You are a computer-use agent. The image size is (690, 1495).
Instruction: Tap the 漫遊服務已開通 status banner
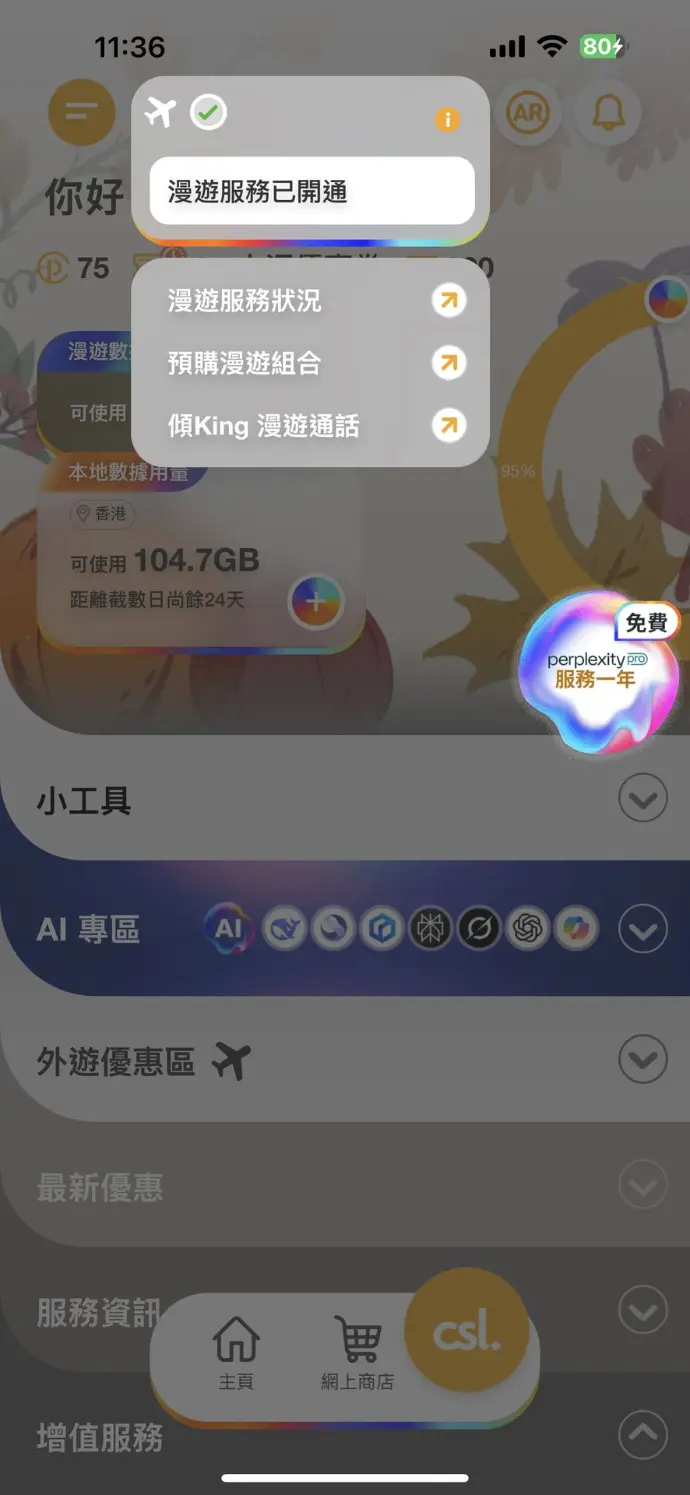311,191
